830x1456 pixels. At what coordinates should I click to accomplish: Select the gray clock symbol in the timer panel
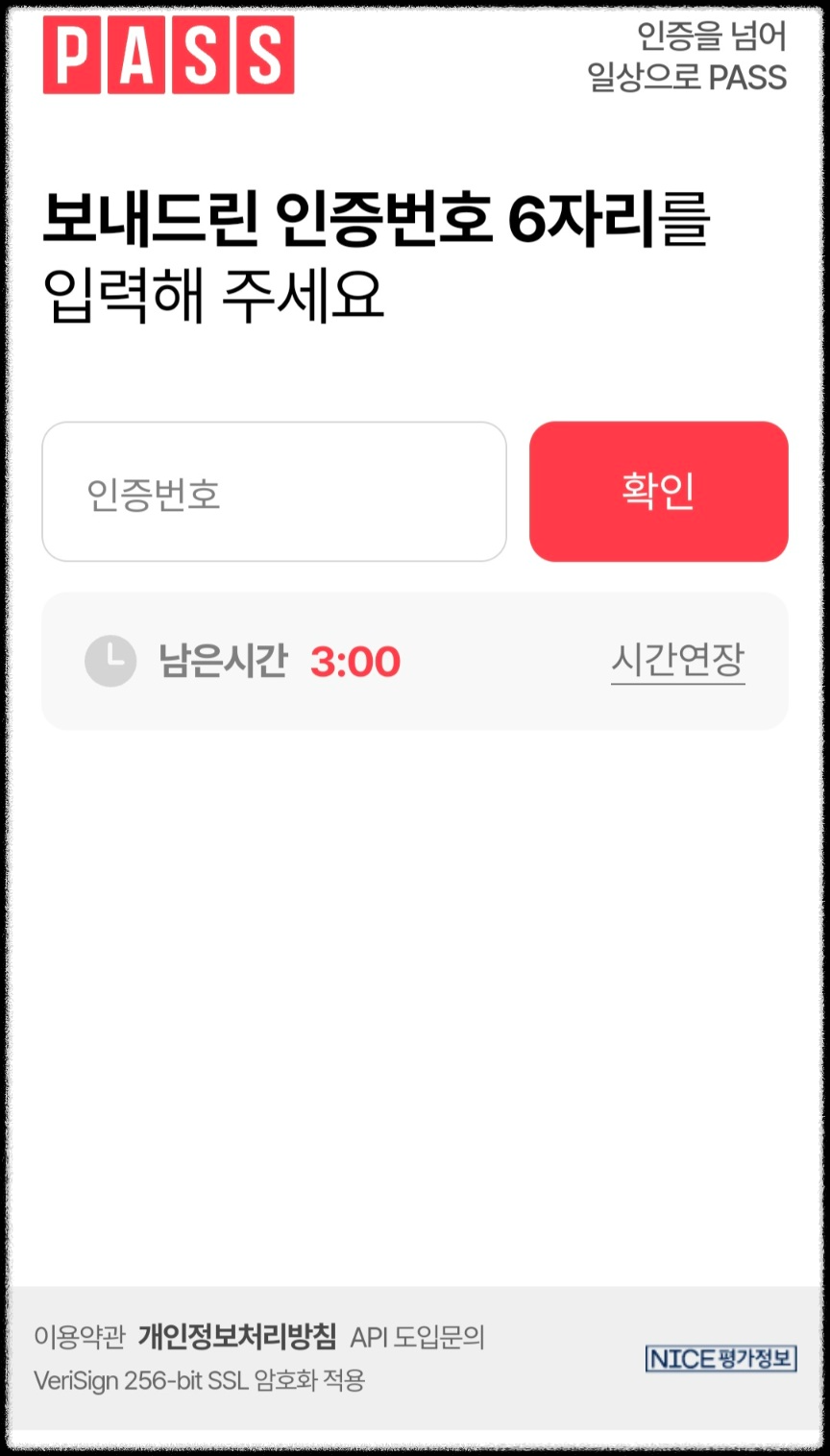point(110,661)
